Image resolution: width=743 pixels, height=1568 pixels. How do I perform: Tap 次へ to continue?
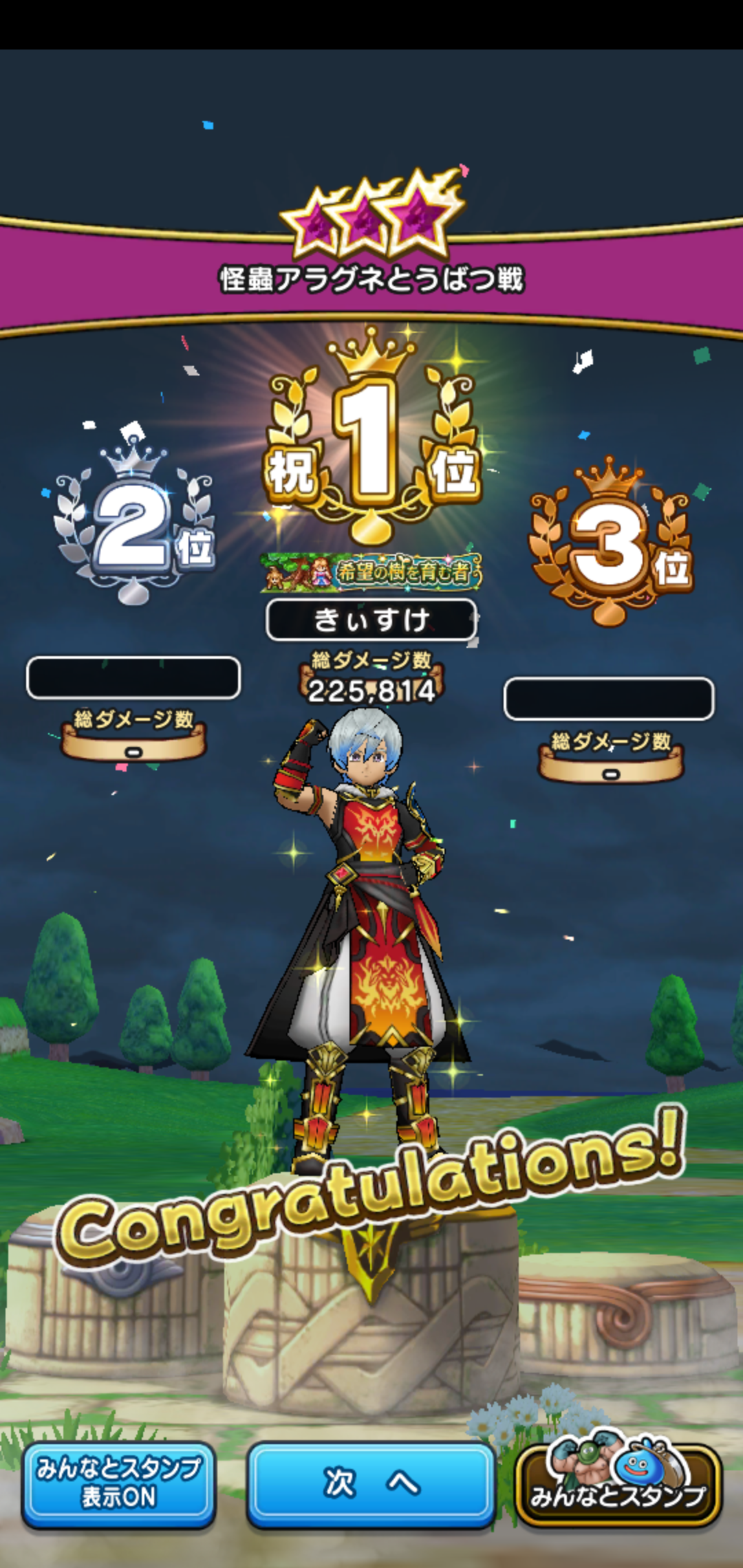(371, 1483)
